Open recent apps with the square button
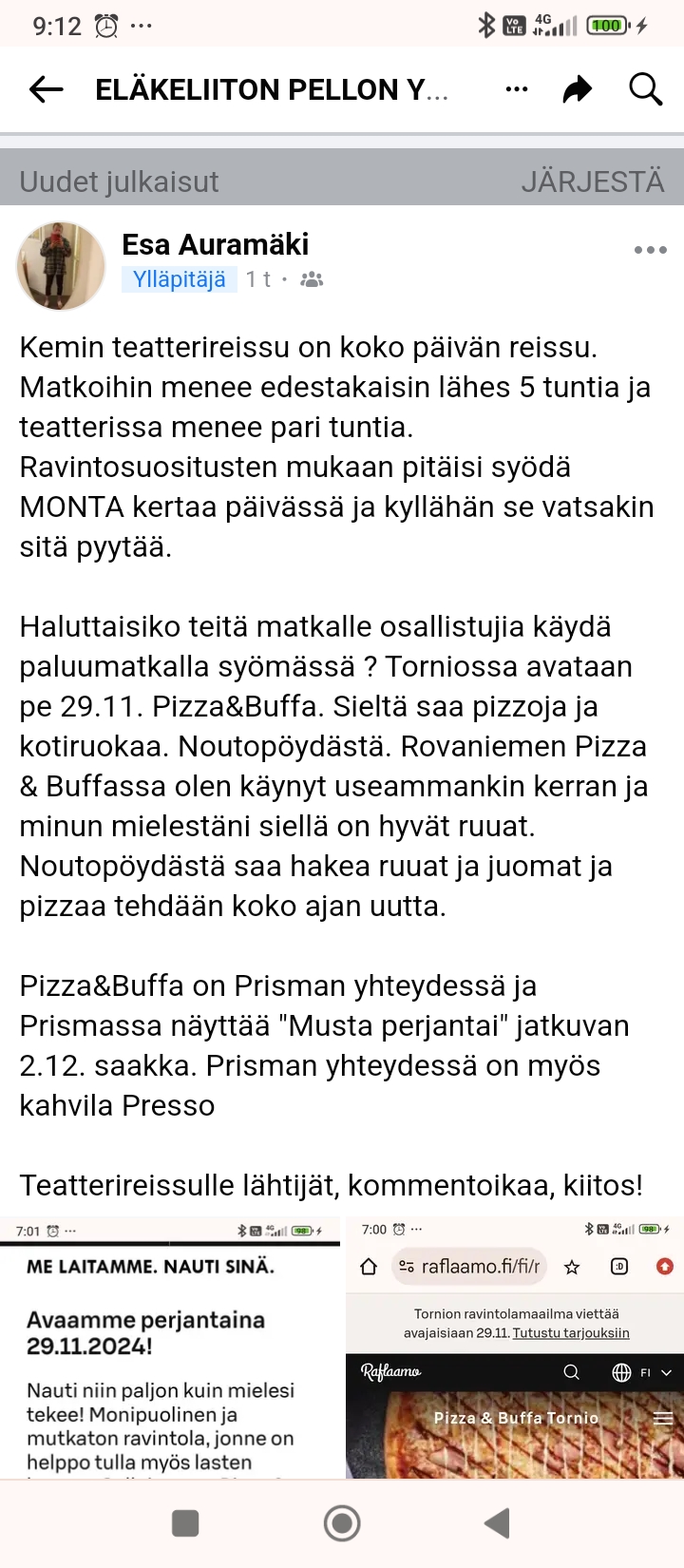Screen dimensions: 684x1568 click(x=185, y=1523)
